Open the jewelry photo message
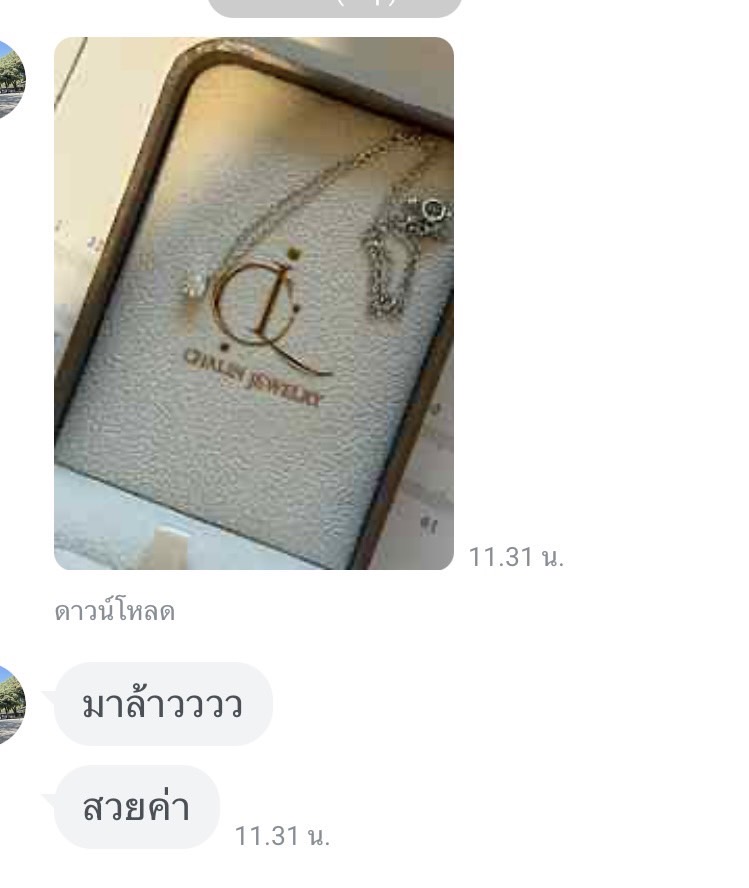This screenshot has height=888, width=749. pyautogui.click(x=253, y=303)
